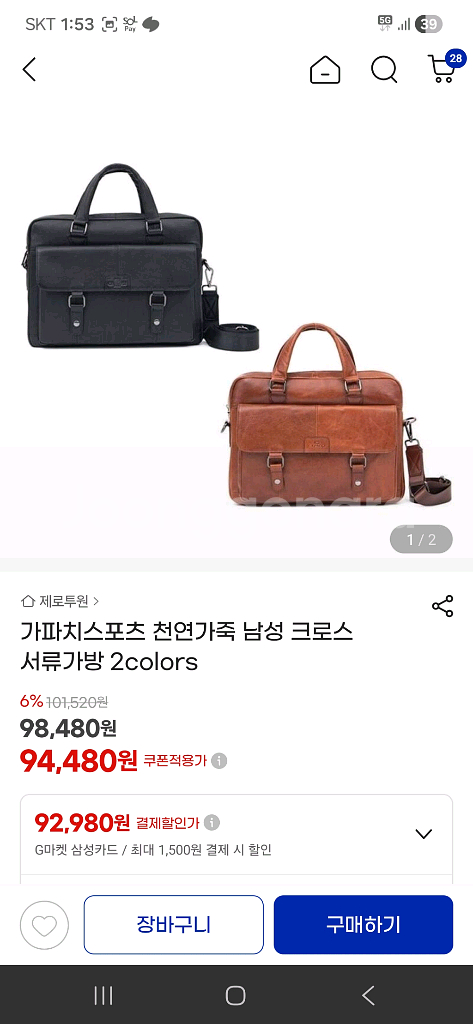Show info for 쿠폰적용가
The width and height of the screenshot is (473, 1024).
[220, 761]
